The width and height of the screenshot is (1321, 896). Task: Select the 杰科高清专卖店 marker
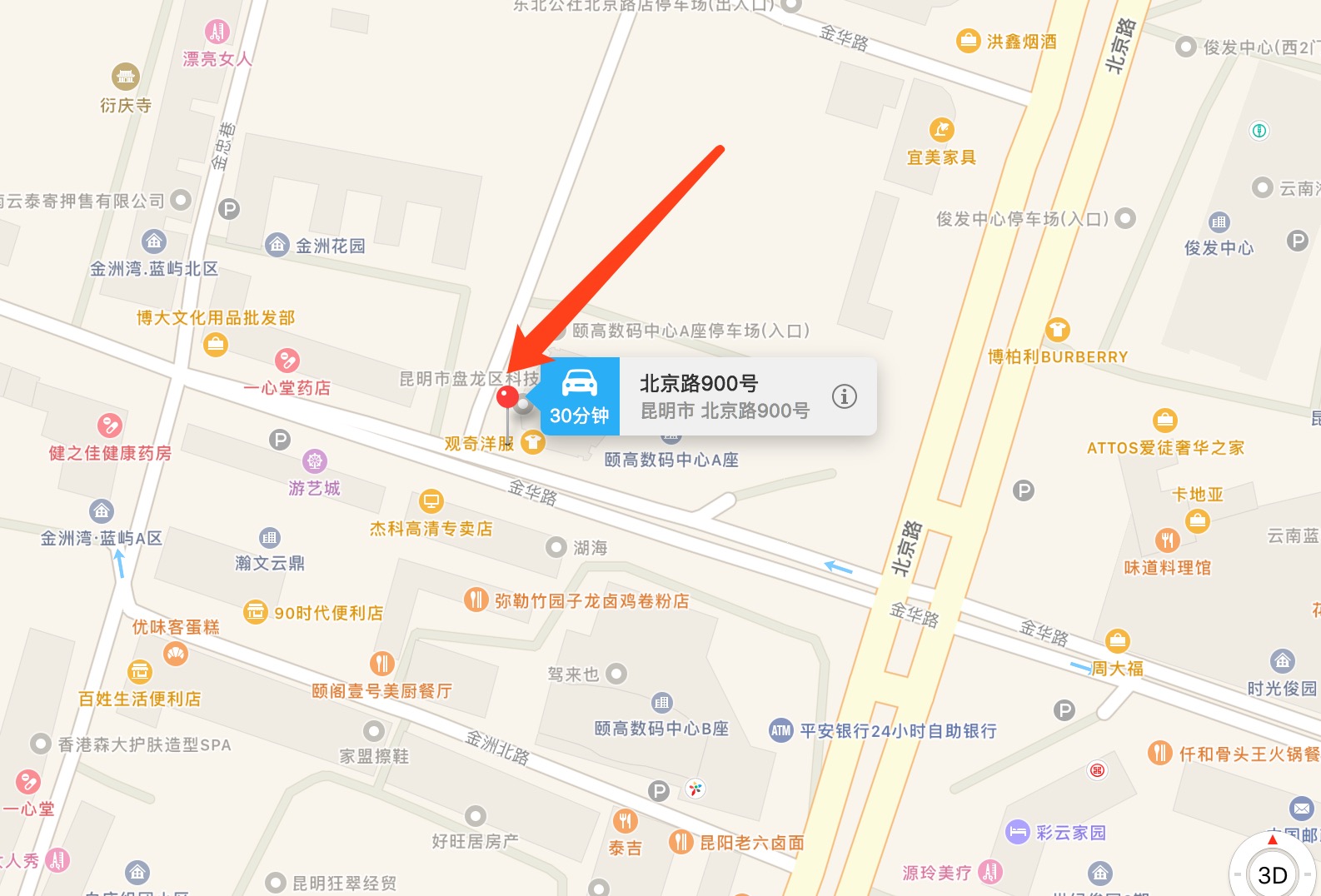[x=431, y=501]
